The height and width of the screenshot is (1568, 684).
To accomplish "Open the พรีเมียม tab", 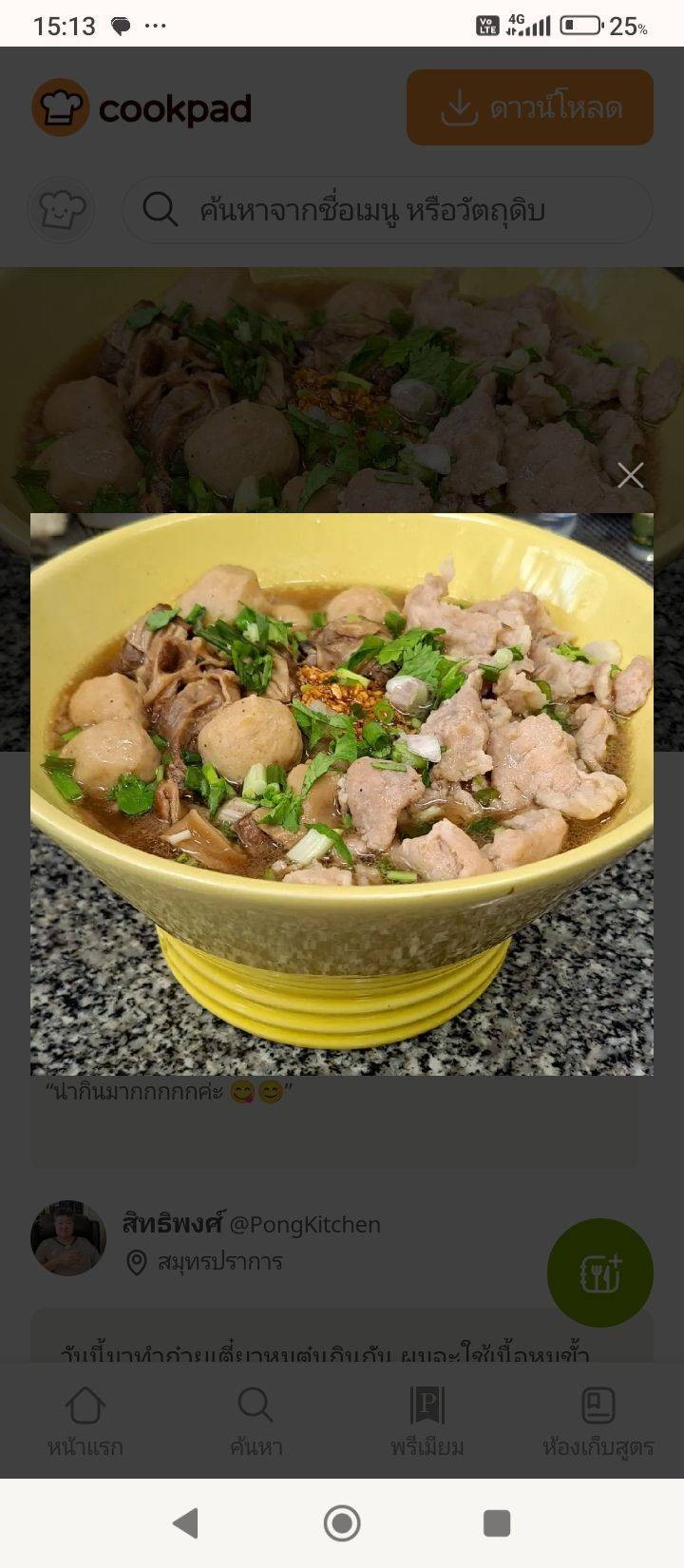I will click(x=427, y=1421).
